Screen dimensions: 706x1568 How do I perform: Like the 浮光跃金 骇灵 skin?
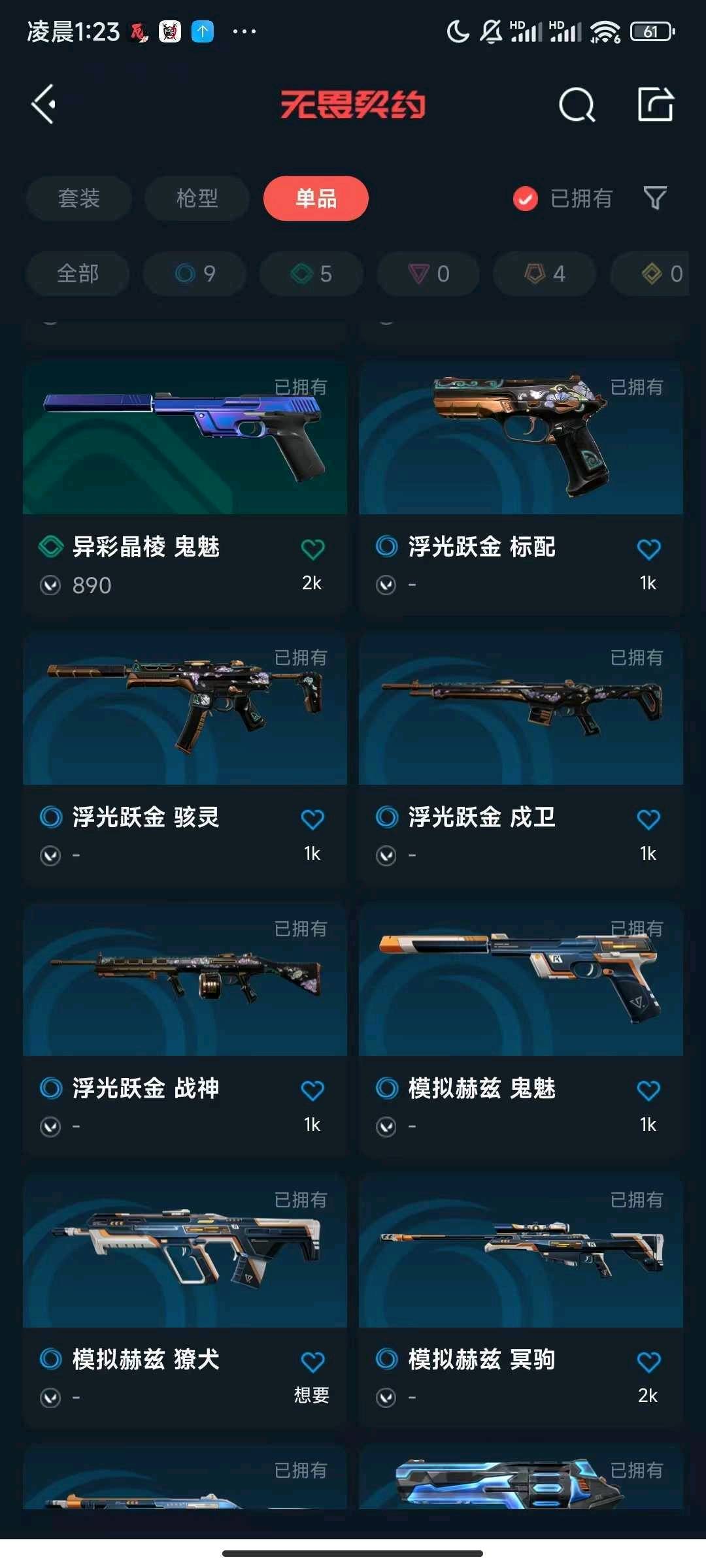(312, 819)
